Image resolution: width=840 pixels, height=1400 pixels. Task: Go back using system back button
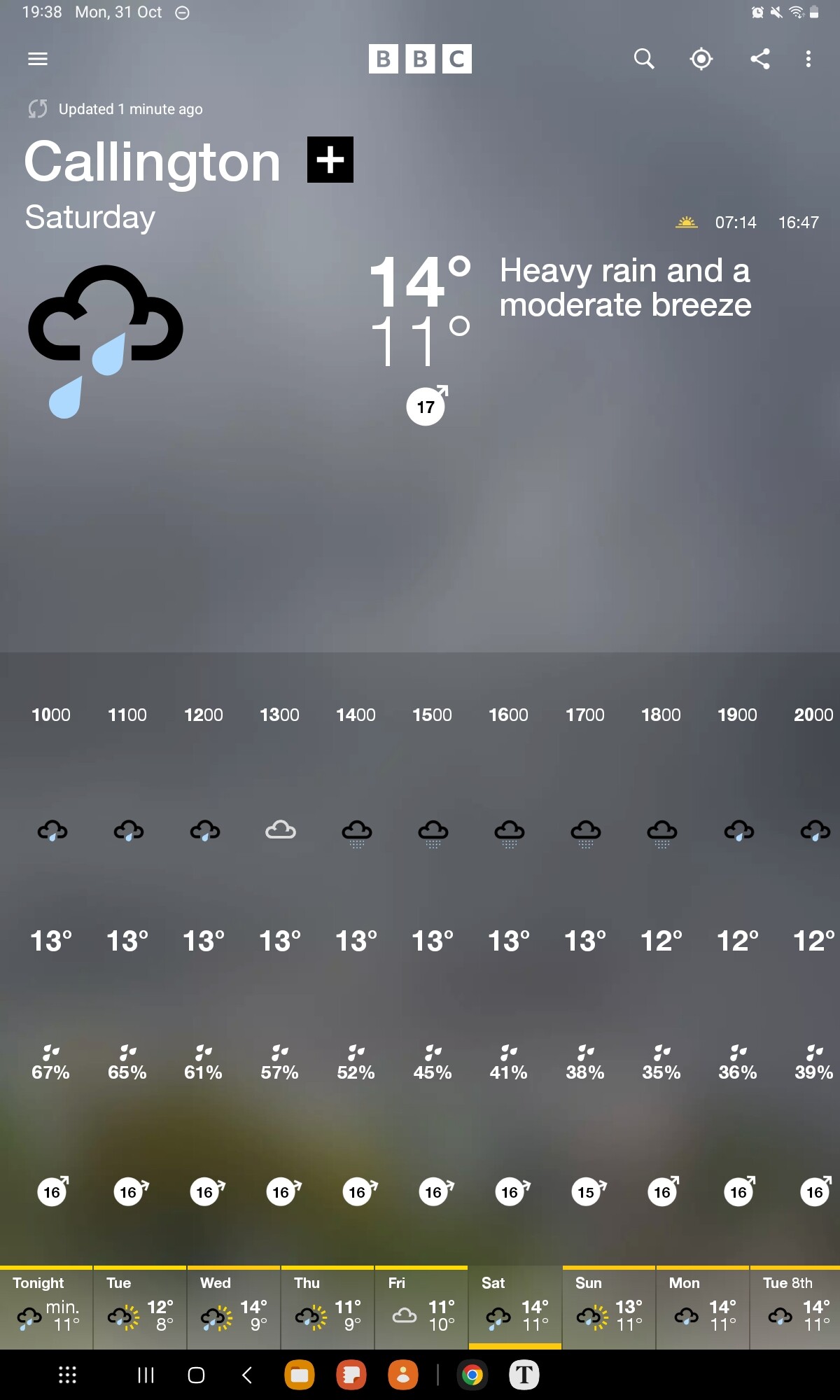tap(247, 1375)
